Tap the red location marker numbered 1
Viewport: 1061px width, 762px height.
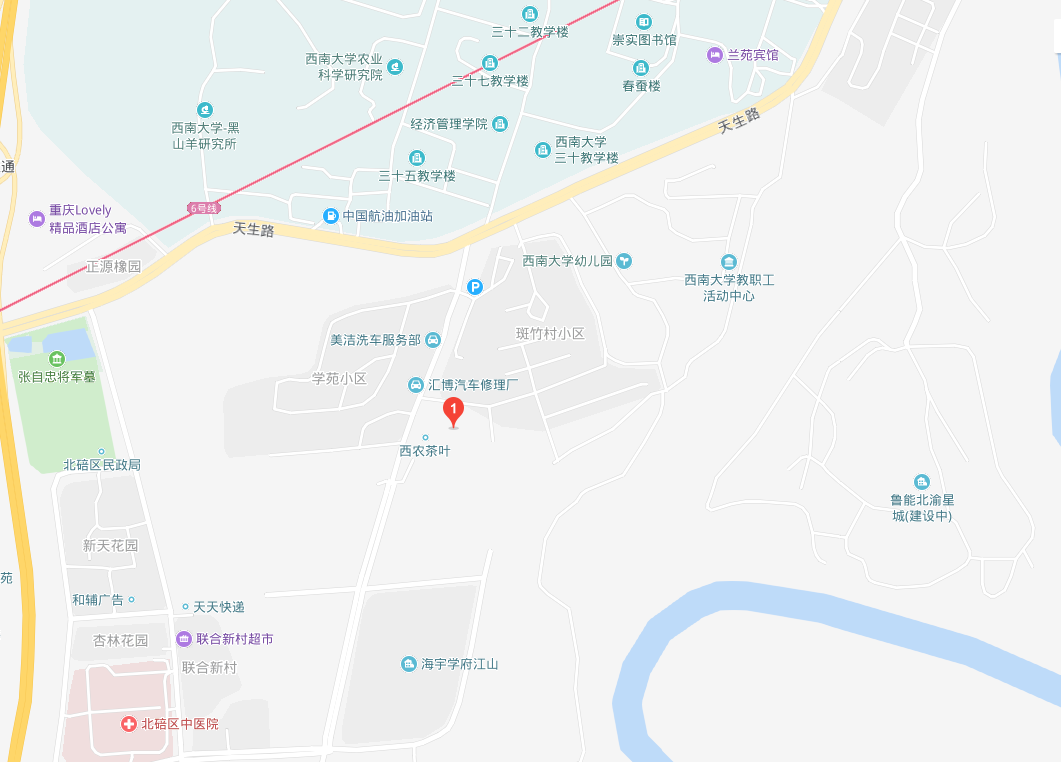(454, 411)
